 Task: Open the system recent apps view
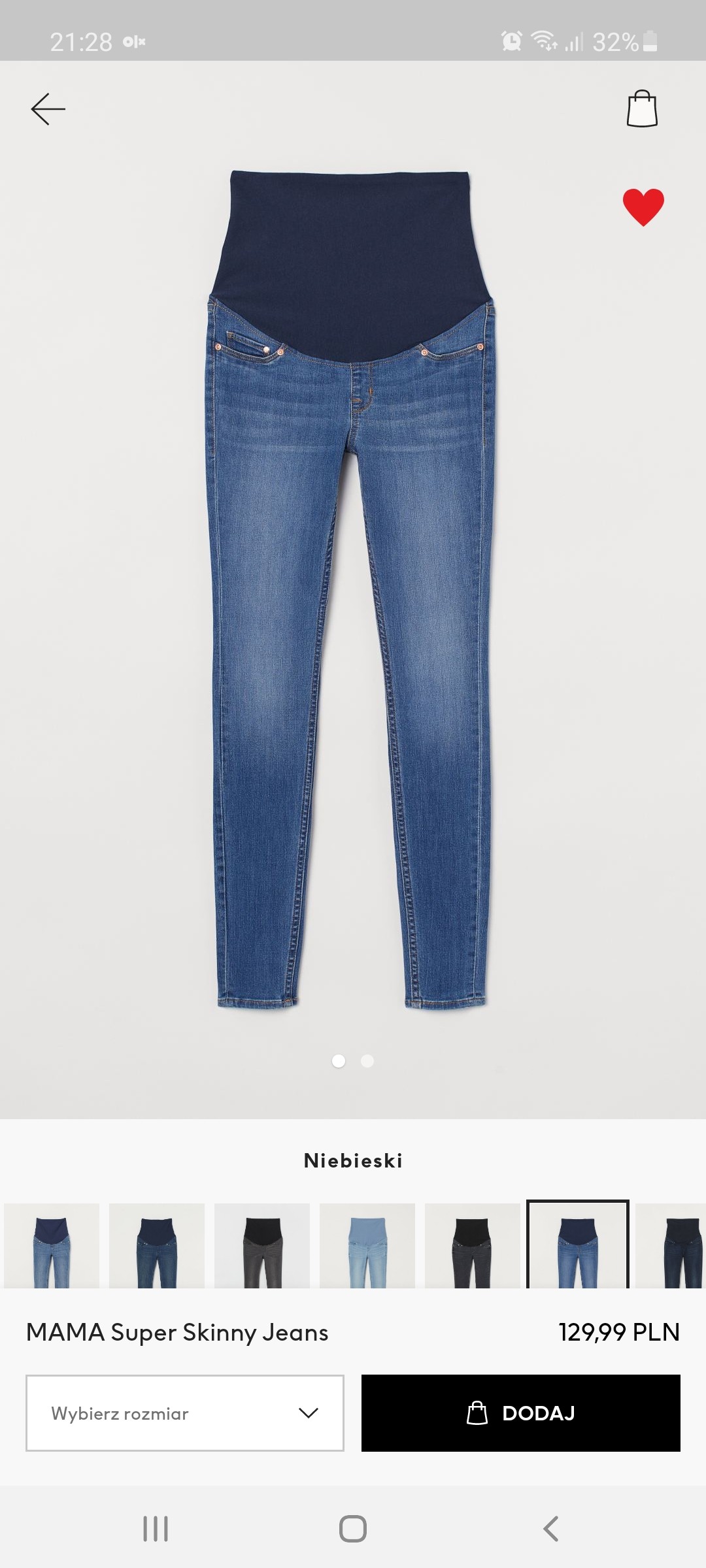pos(156,1529)
